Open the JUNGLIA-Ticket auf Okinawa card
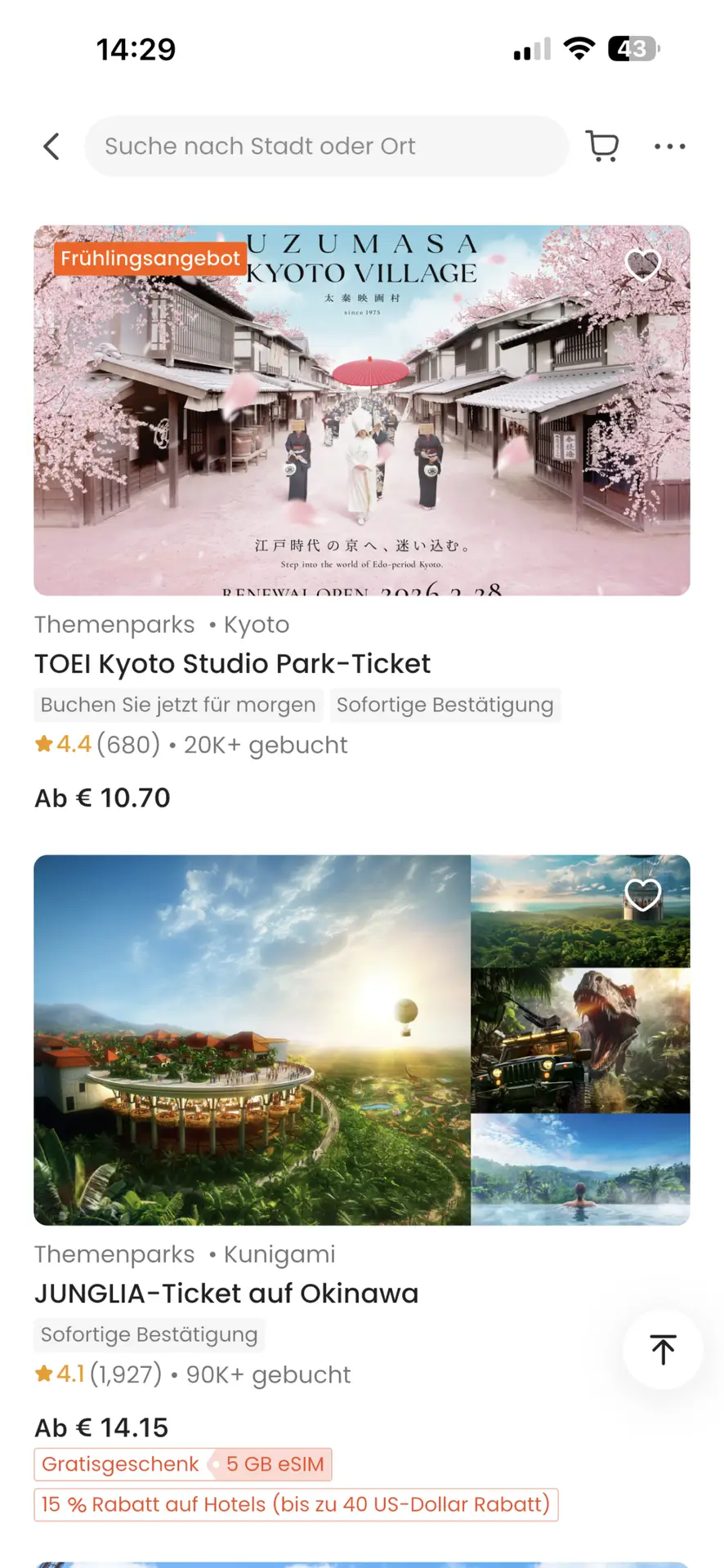This screenshot has height=1568, width=724. (x=226, y=1294)
